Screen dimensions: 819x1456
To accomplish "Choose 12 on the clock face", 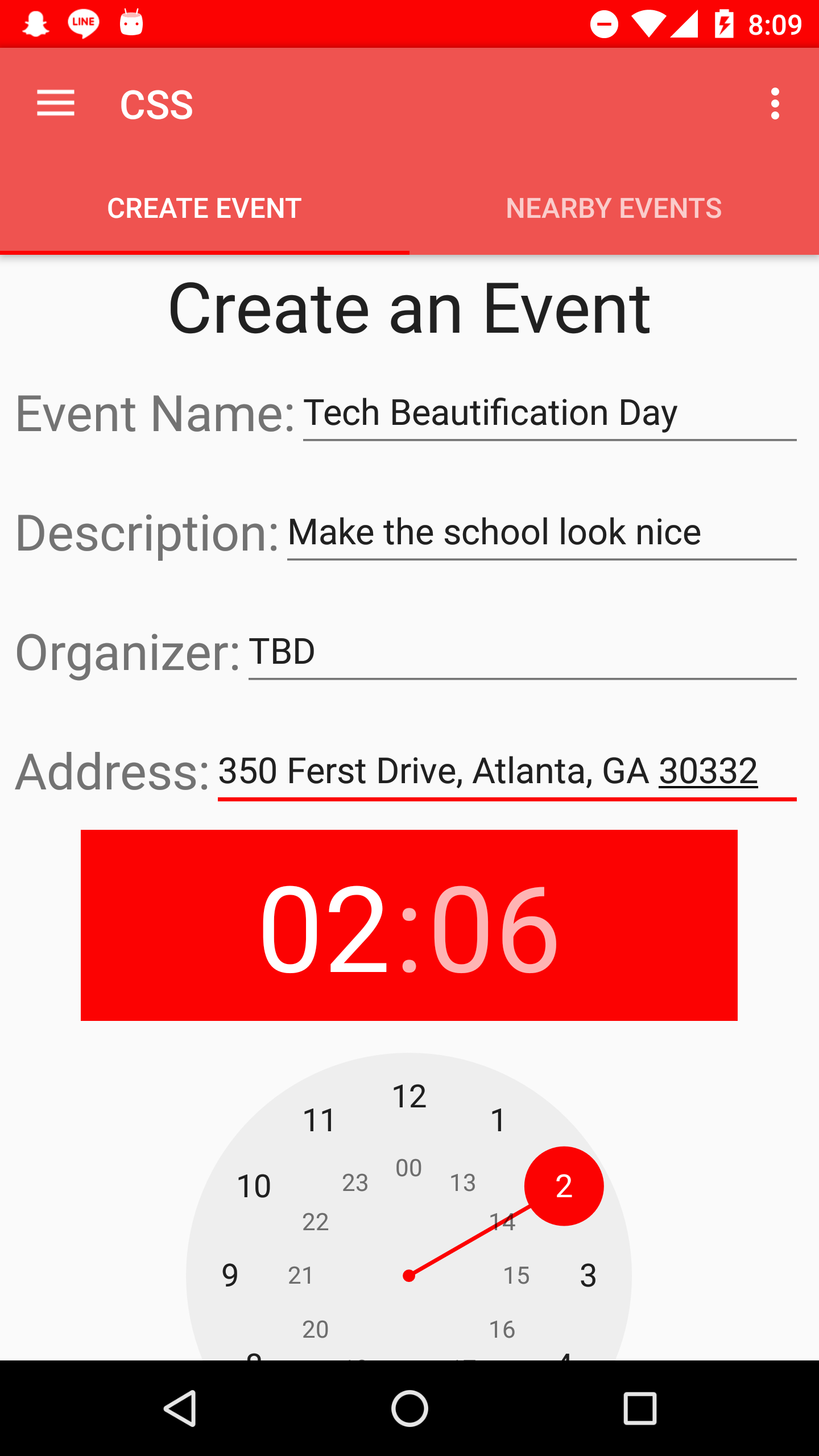I will (409, 1096).
